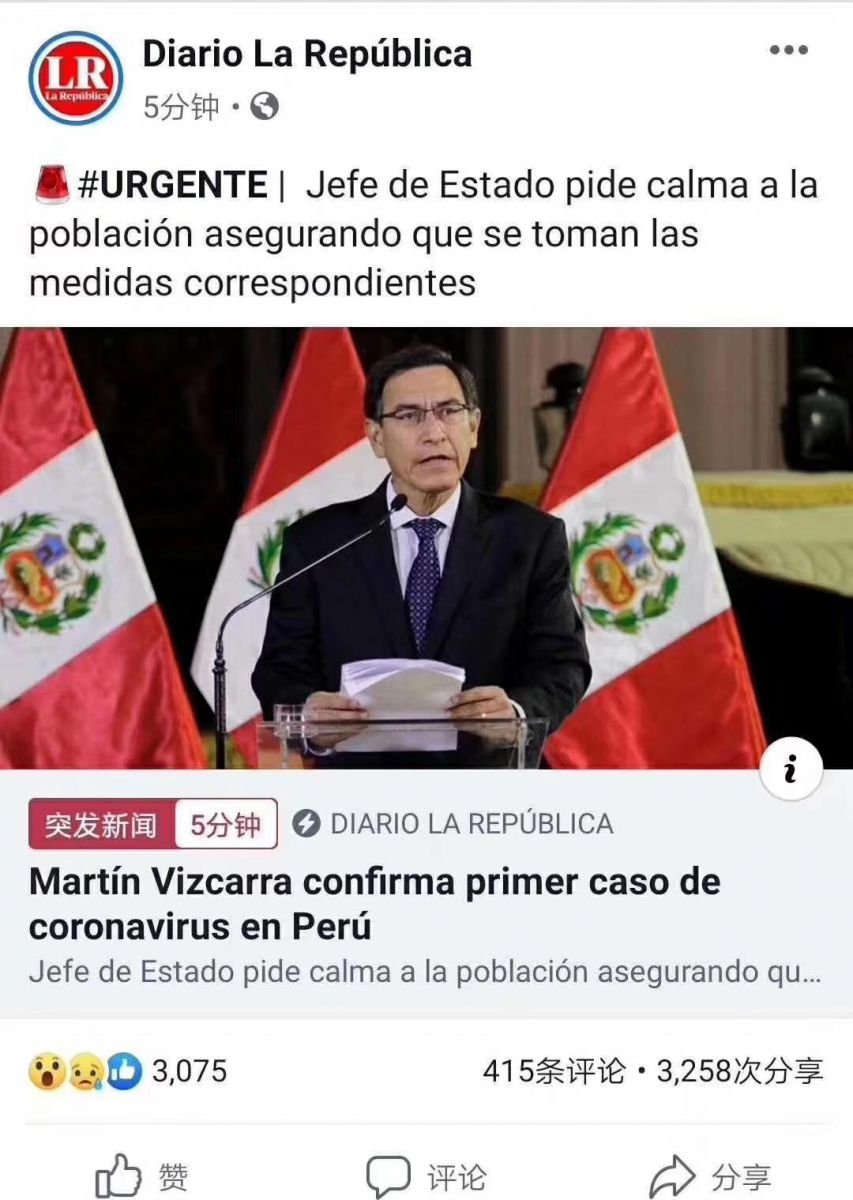The height and width of the screenshot is (1200, 853).
Task: Tap the info icon on the article image
Action: (790, 770)
